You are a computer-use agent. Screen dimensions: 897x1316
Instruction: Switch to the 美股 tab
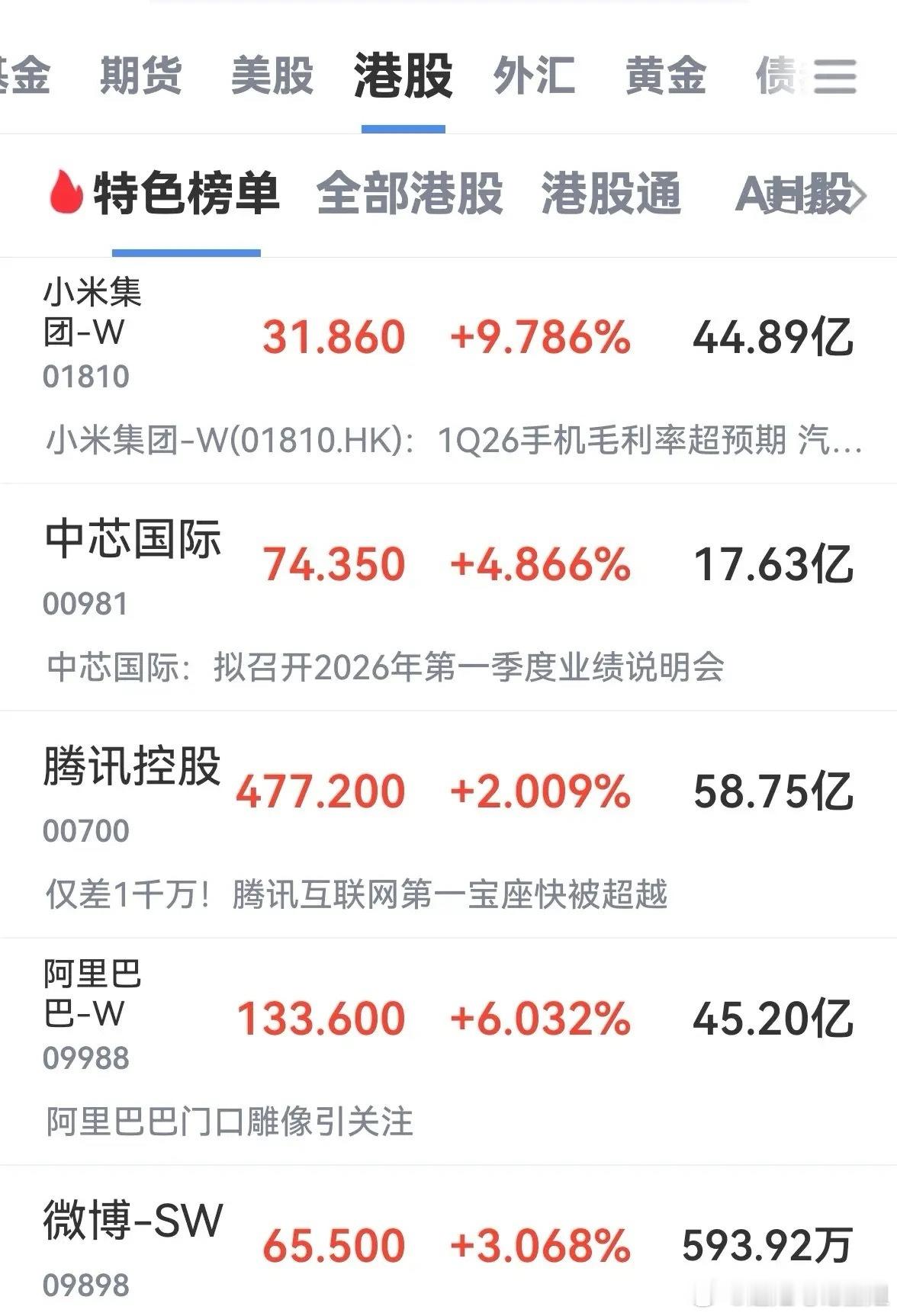pos(272,75)
